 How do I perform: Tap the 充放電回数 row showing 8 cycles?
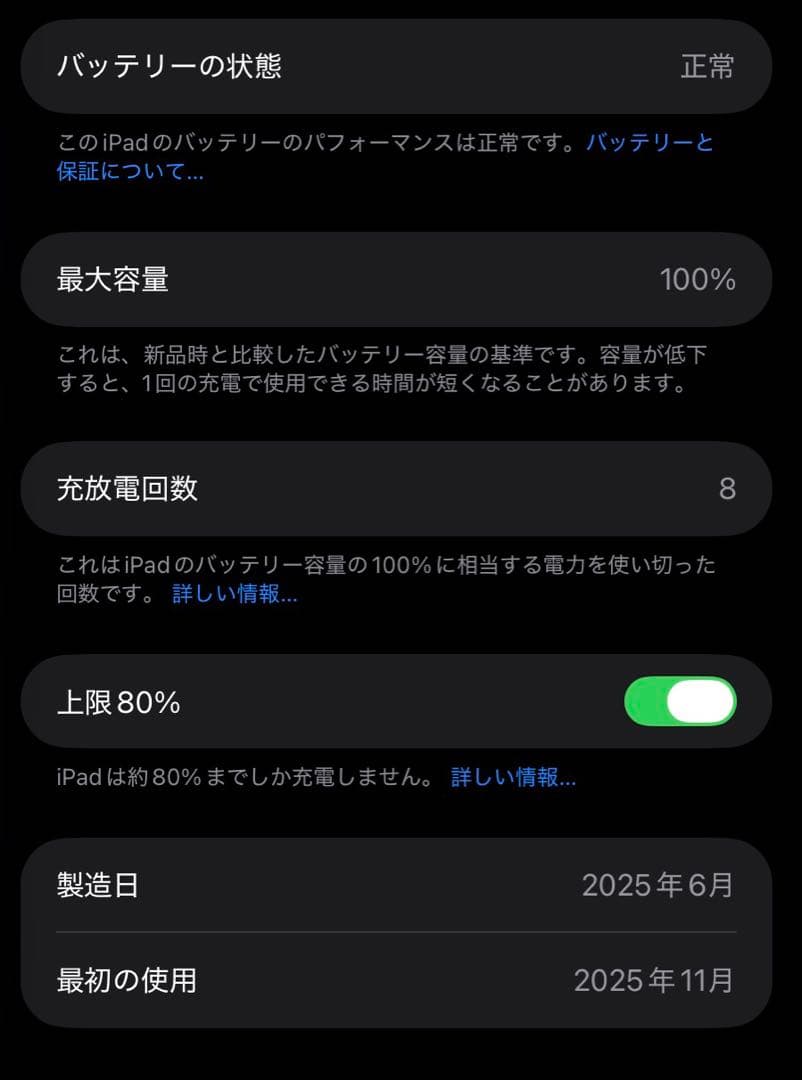[x=400, y=489]
